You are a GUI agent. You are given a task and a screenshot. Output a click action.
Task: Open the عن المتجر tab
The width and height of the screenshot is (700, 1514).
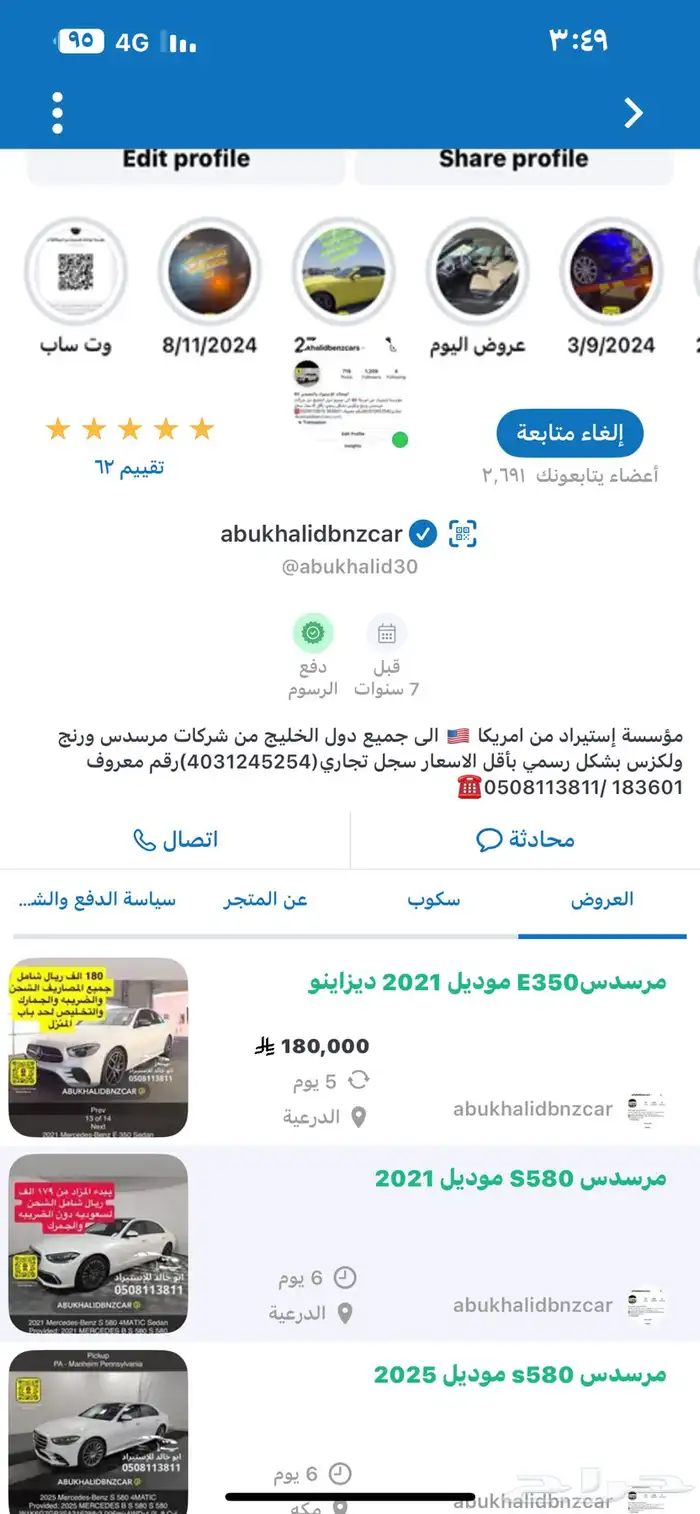coord(265,899)
